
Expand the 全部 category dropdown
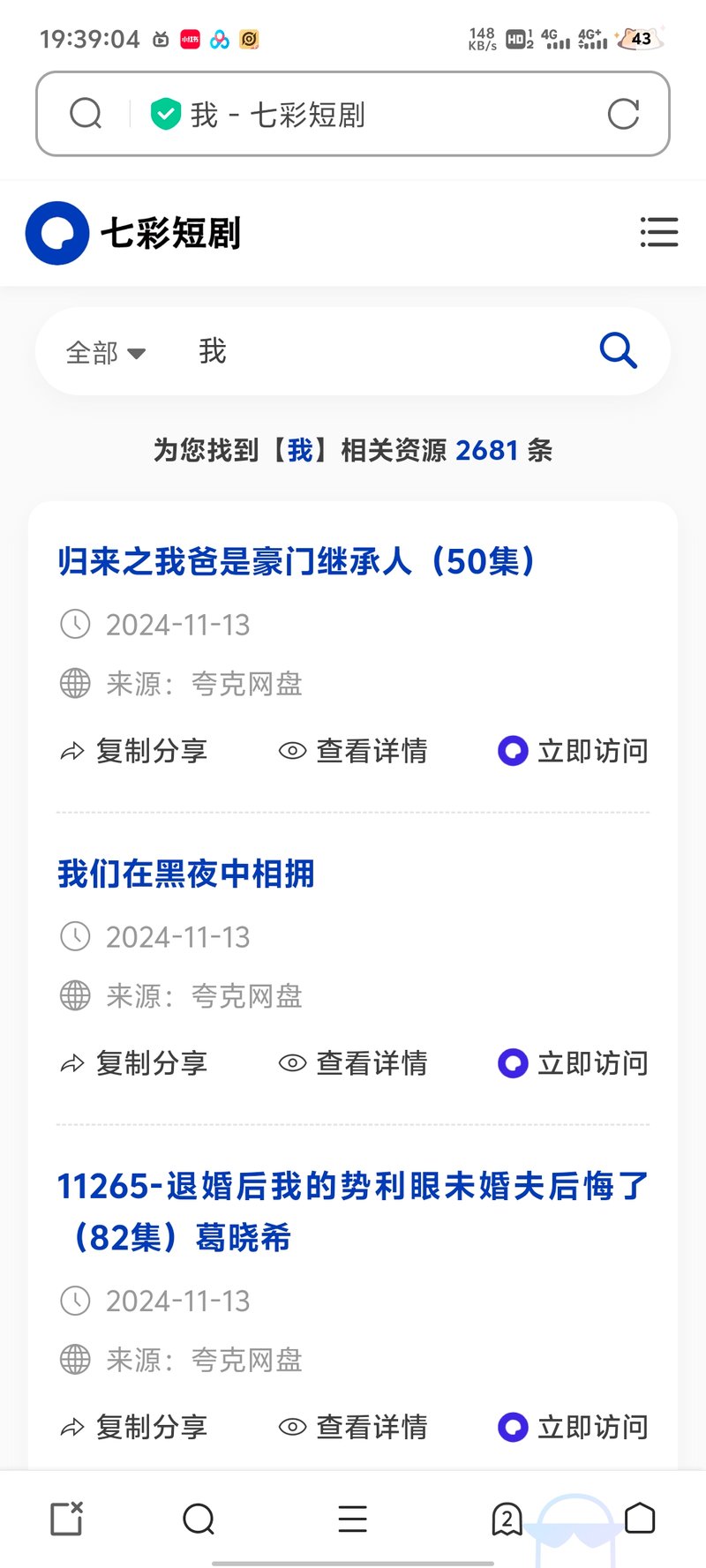pyautogui.click(x=105, y=353)
